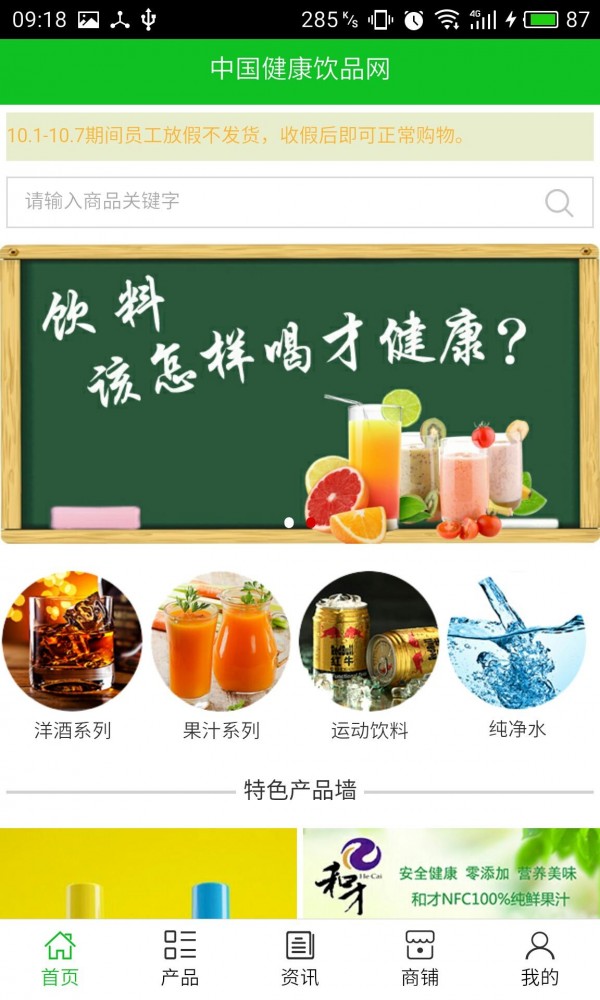Switch to the 首页 tab
This screenshot has width=600, height=1000.
coord(60,958)
